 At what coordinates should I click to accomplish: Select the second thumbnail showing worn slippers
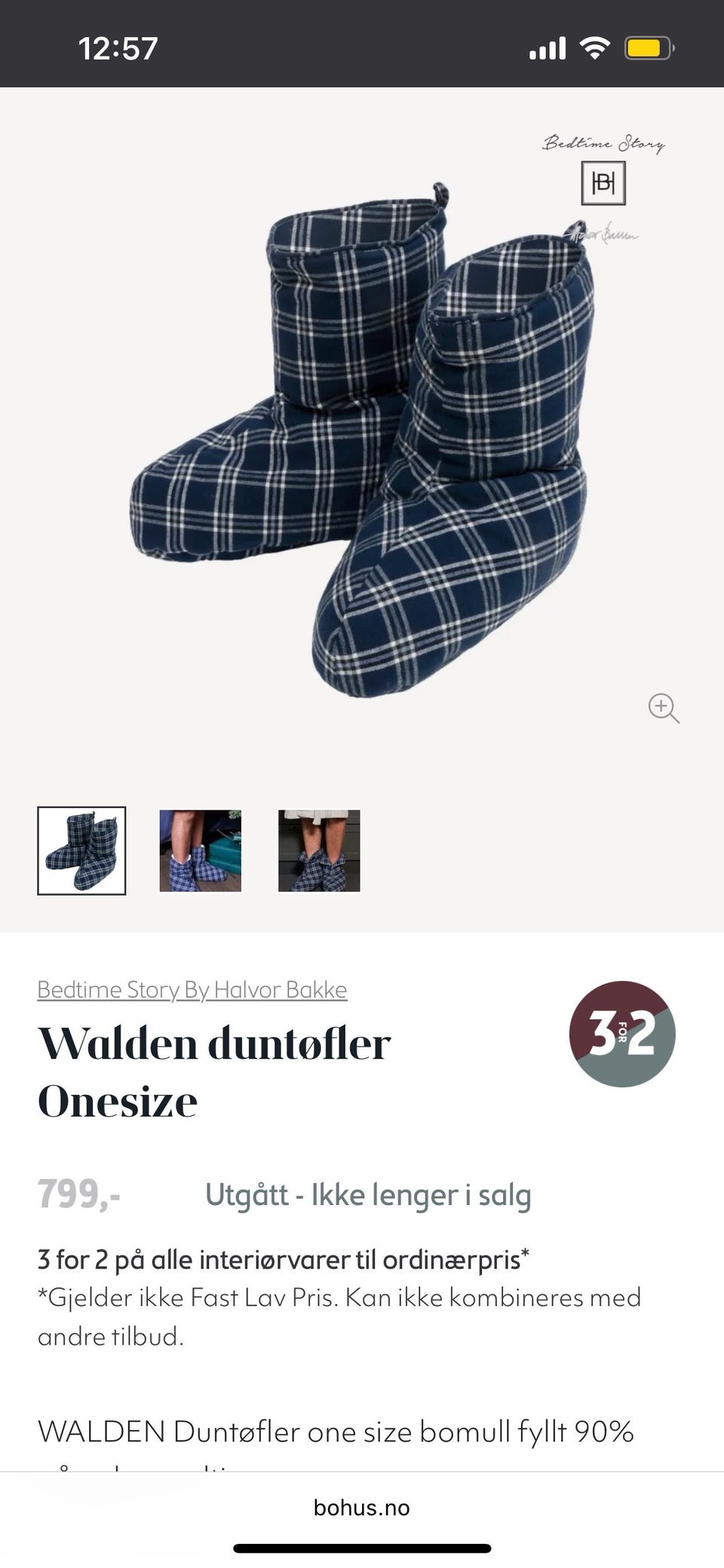pos(198,851)
